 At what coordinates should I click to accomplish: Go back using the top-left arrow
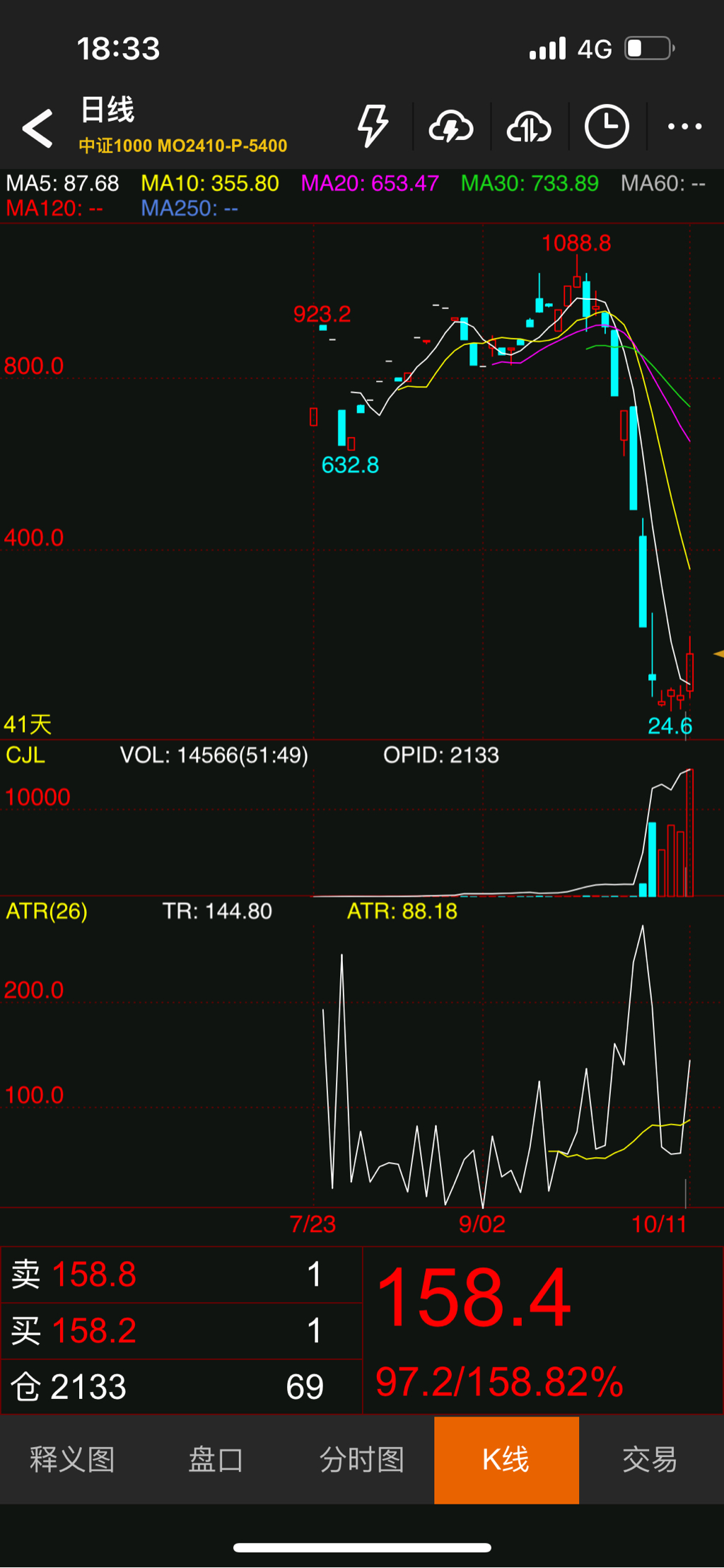(x=38, y=128)
